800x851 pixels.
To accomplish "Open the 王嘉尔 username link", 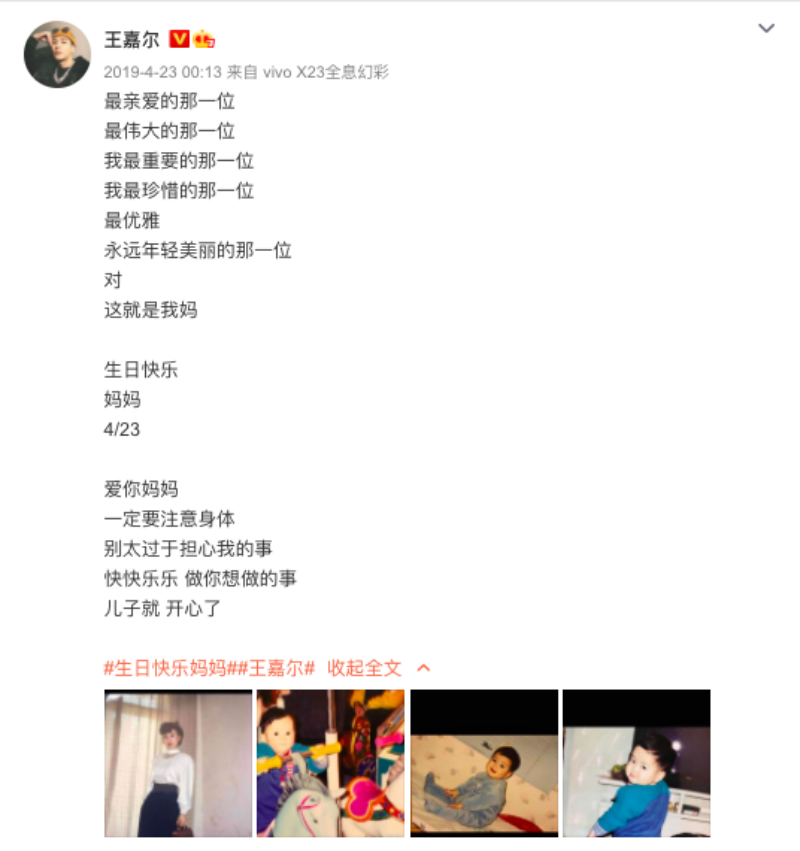I will point(131,40).
